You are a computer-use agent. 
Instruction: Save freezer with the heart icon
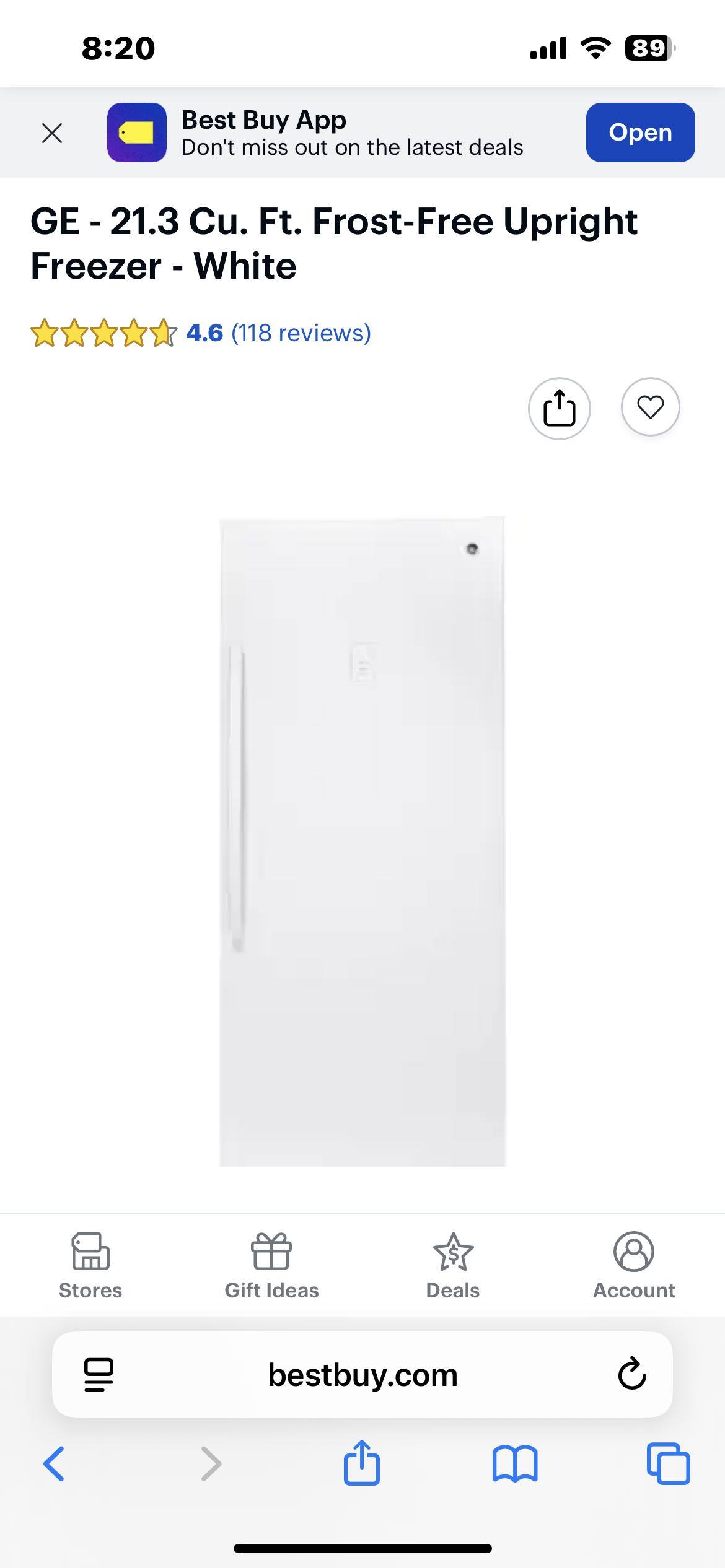(650, 407)
